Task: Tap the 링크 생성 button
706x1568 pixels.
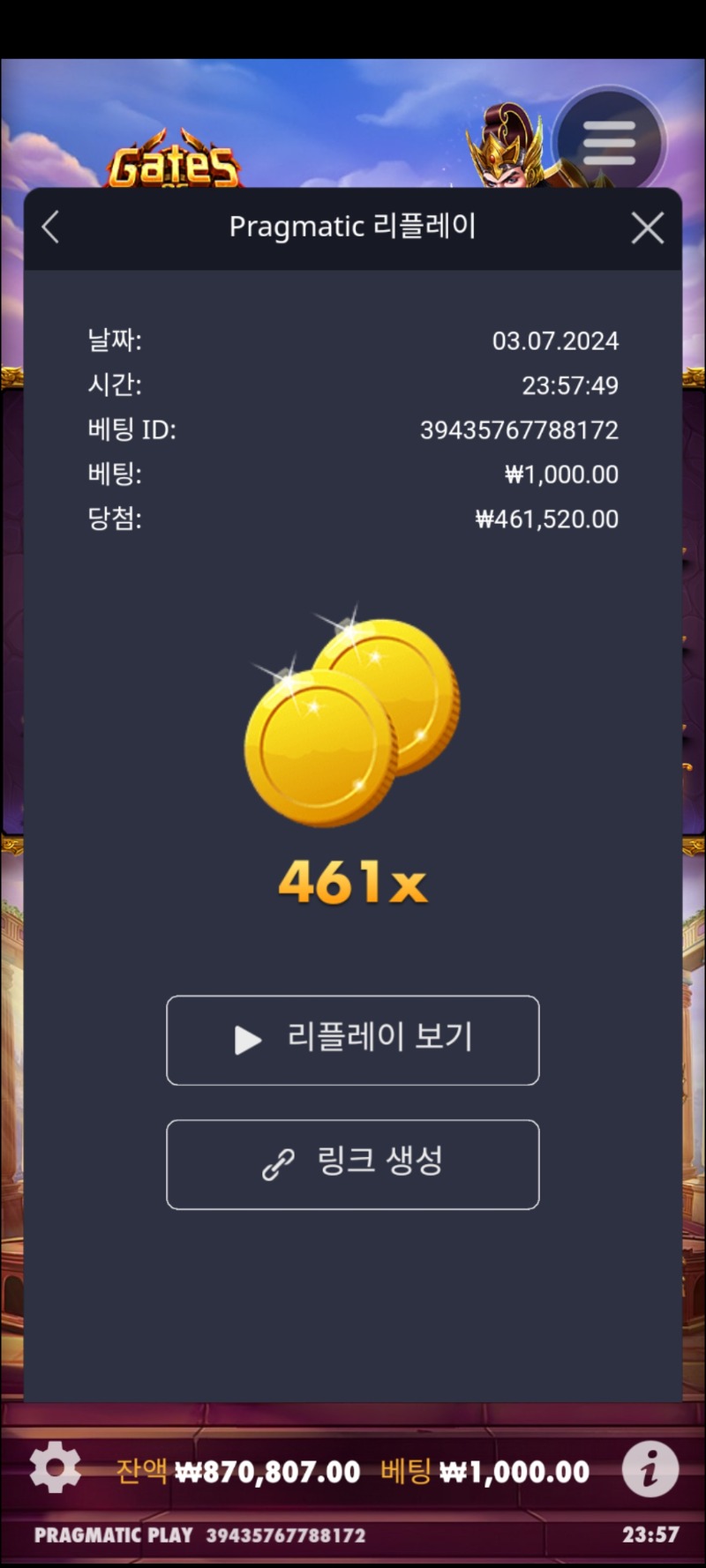Action: point(353,1164)
